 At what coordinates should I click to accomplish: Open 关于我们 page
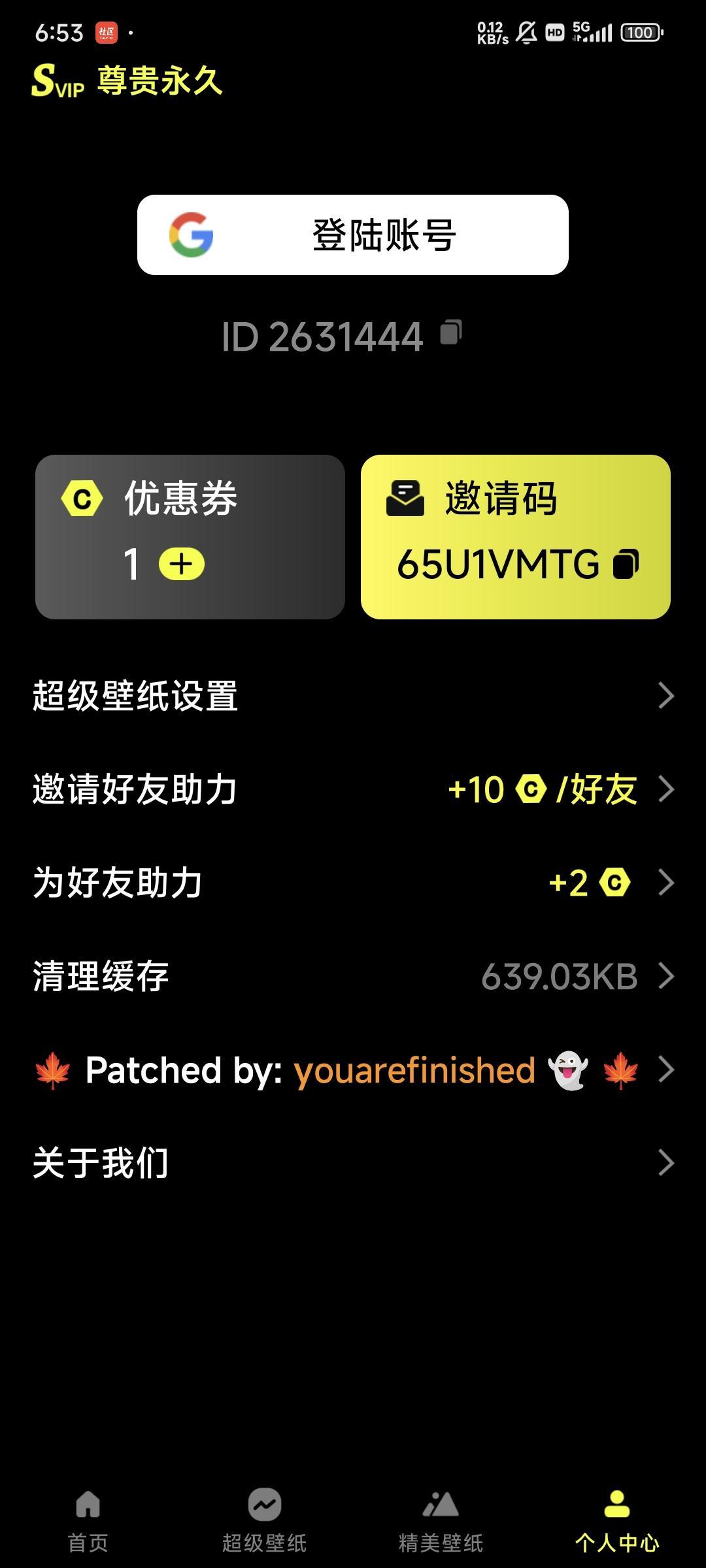pyautogui.click(x=353, y=1163)
